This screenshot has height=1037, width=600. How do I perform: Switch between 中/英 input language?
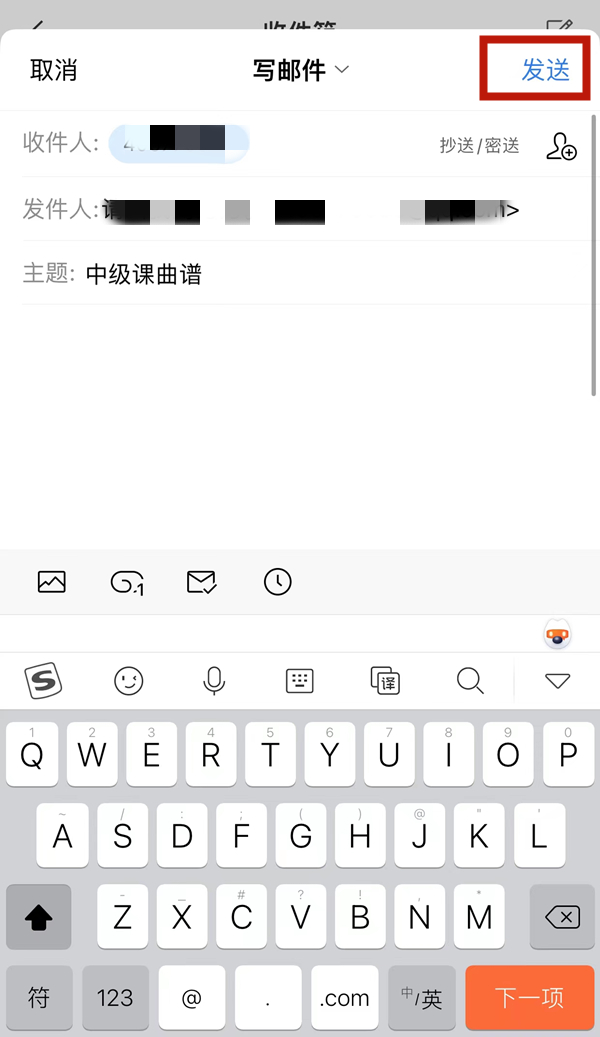pyautogui.click(x=422, y=997)
